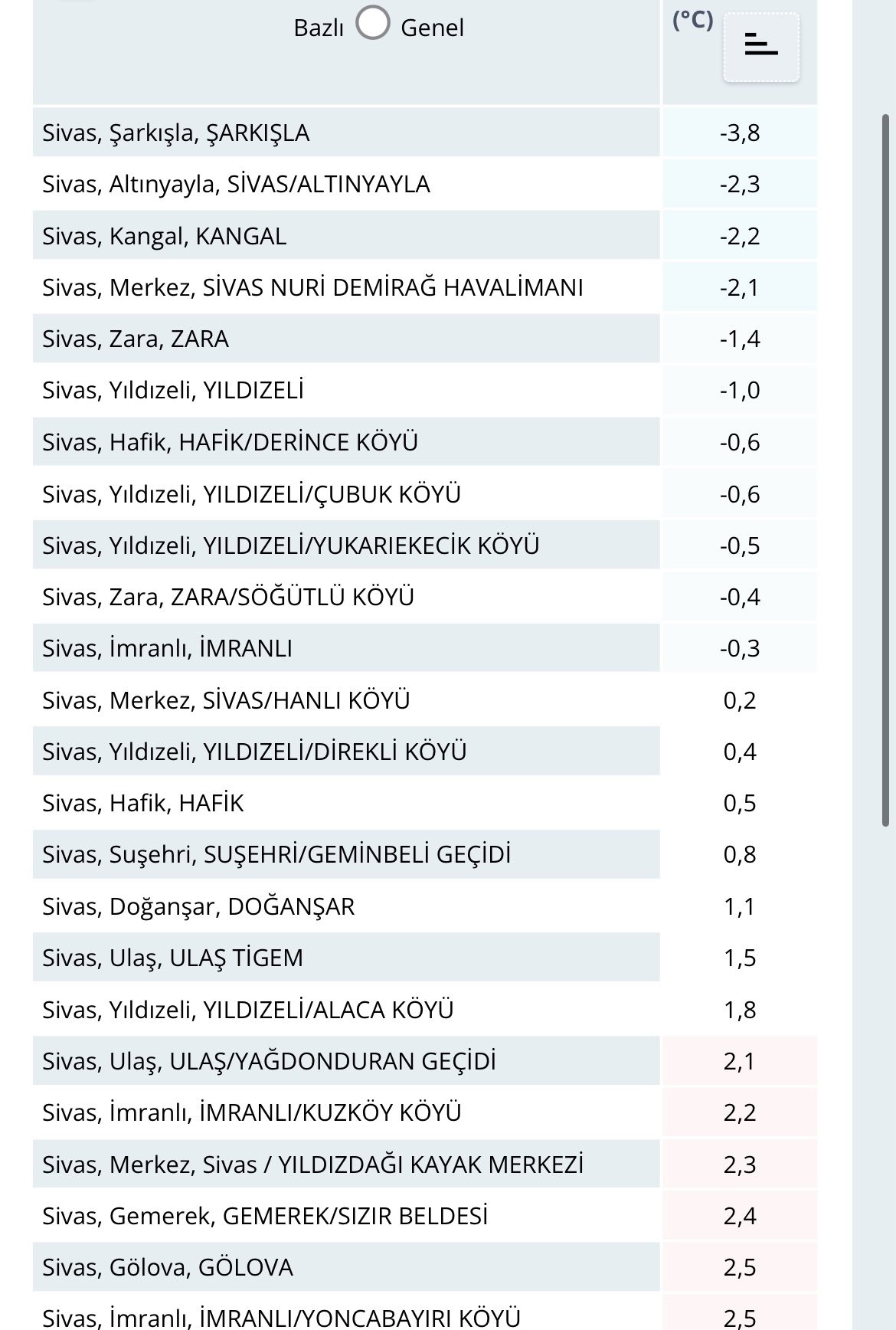
Task: Tap the temperature column sort button
Action: [x=760, y=46]
